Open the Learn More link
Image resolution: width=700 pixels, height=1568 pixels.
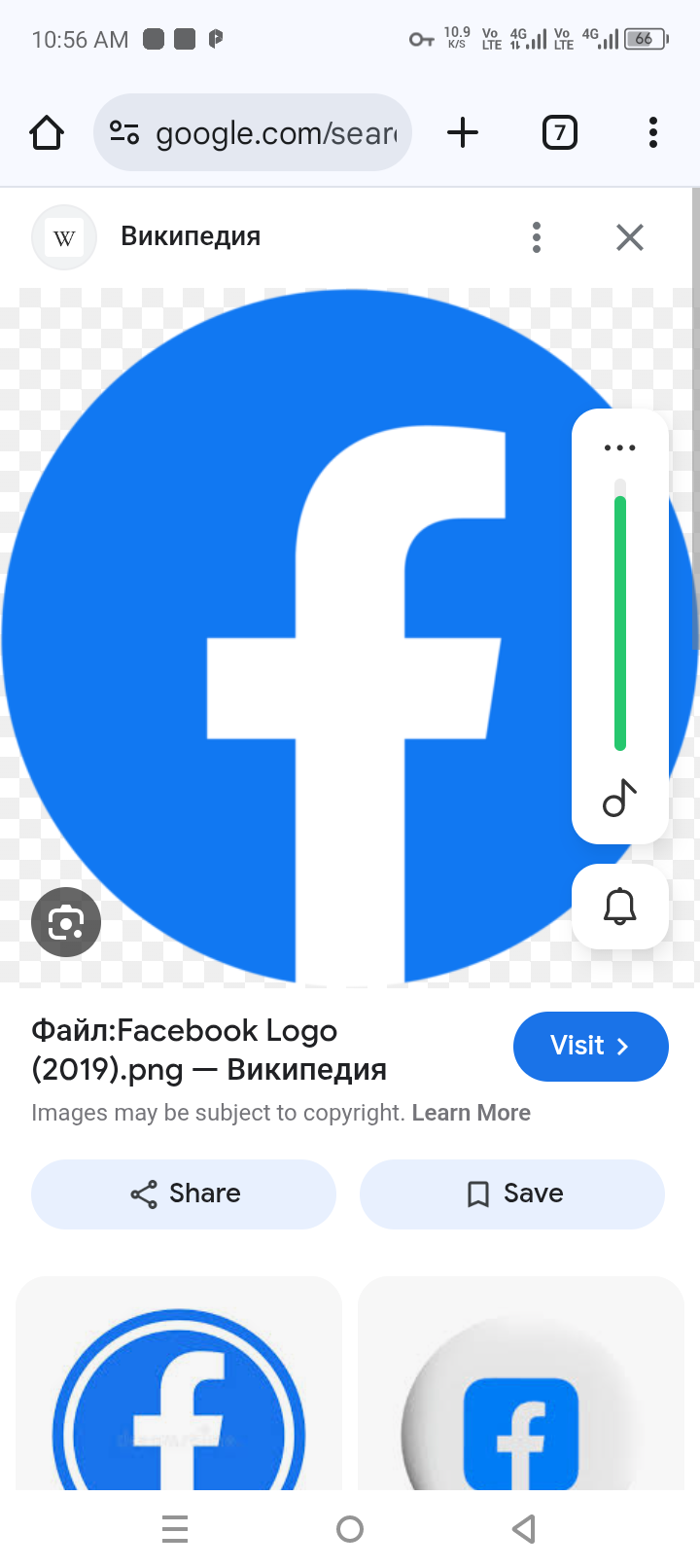pyautogui.click(x=471, y=1112)
